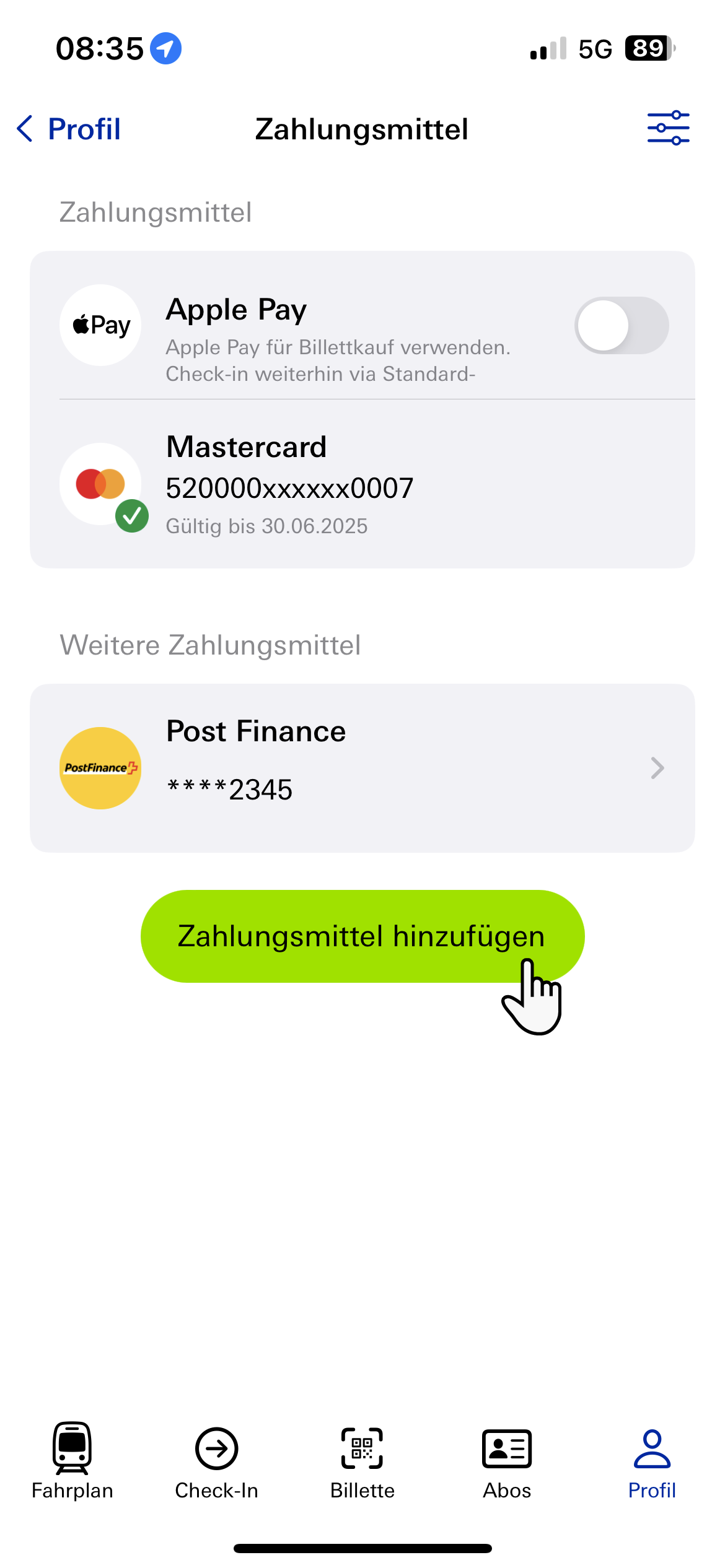
Task: Select the Profil tab
Action: 652,1460
